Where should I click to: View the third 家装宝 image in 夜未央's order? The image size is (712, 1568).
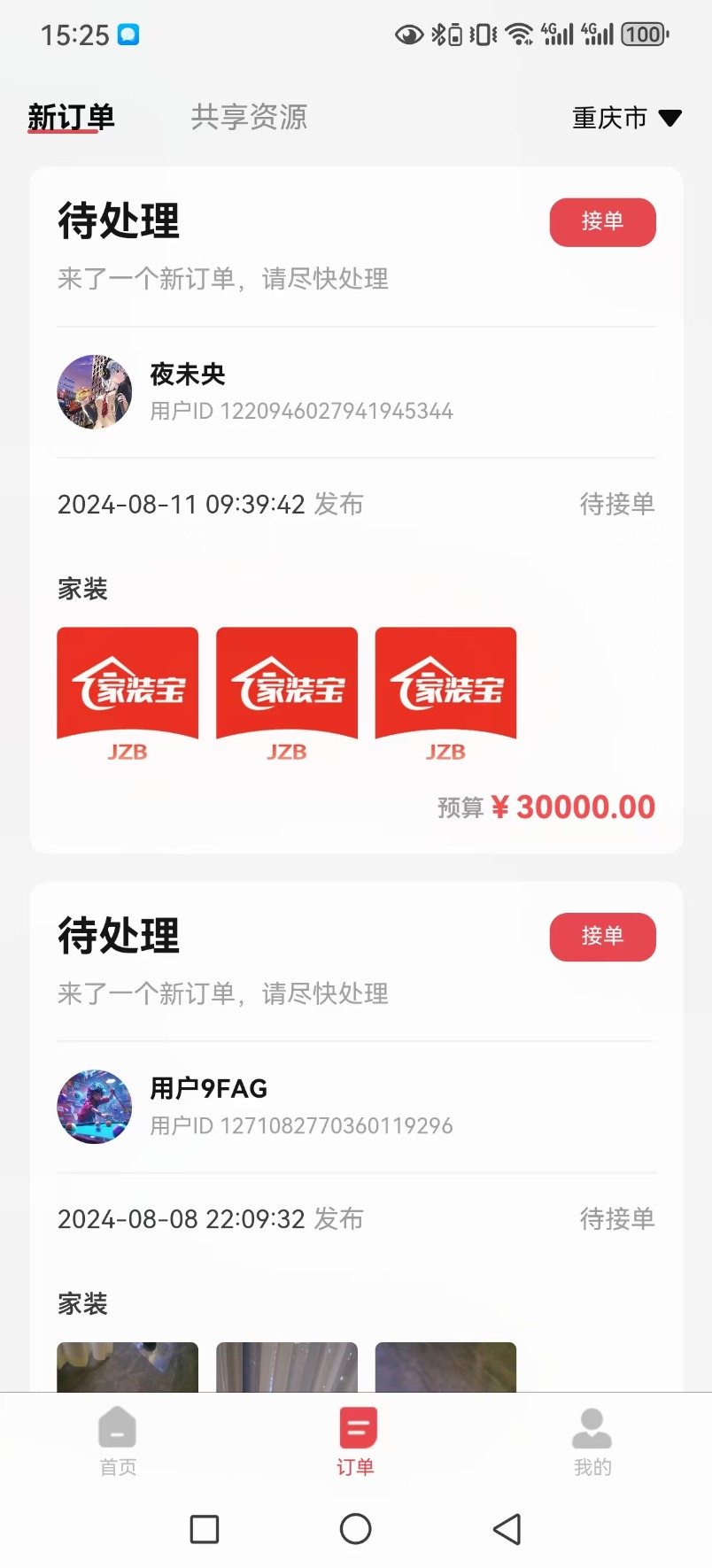tap(445, 695)
